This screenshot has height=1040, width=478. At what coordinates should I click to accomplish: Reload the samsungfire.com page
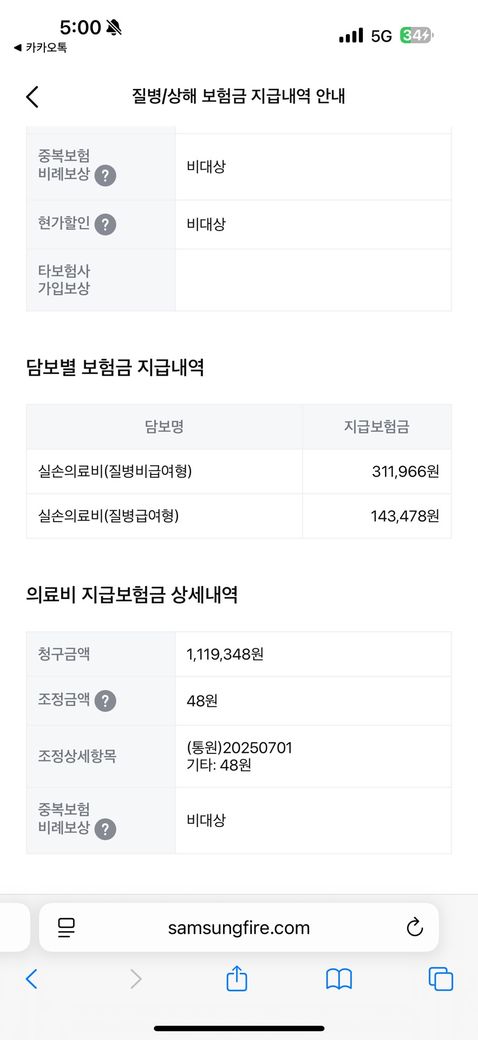414,927
